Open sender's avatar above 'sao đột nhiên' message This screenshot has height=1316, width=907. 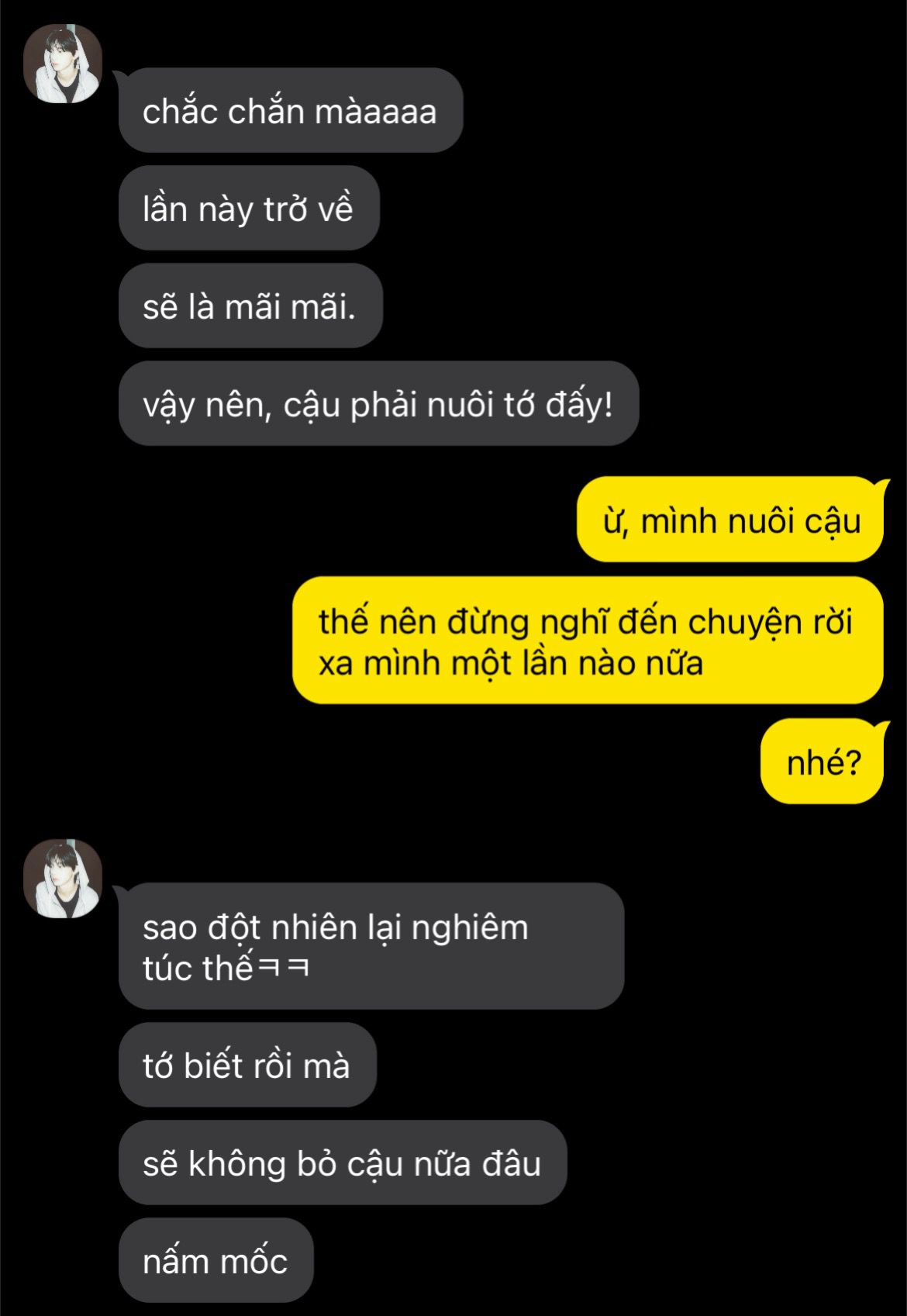click(x=63, y=878)
